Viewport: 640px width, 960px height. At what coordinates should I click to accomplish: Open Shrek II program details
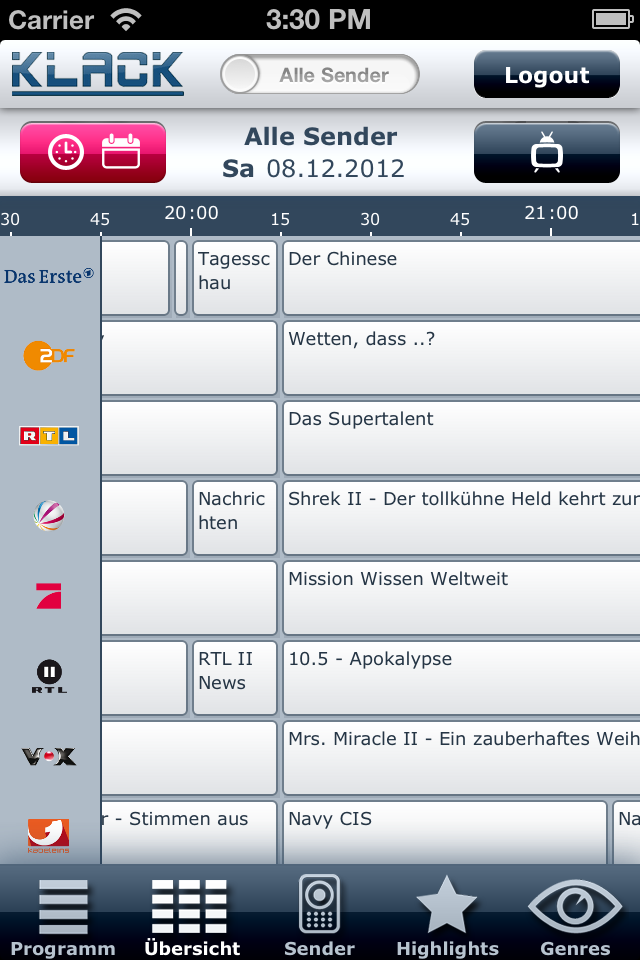[x=460, y=517]
